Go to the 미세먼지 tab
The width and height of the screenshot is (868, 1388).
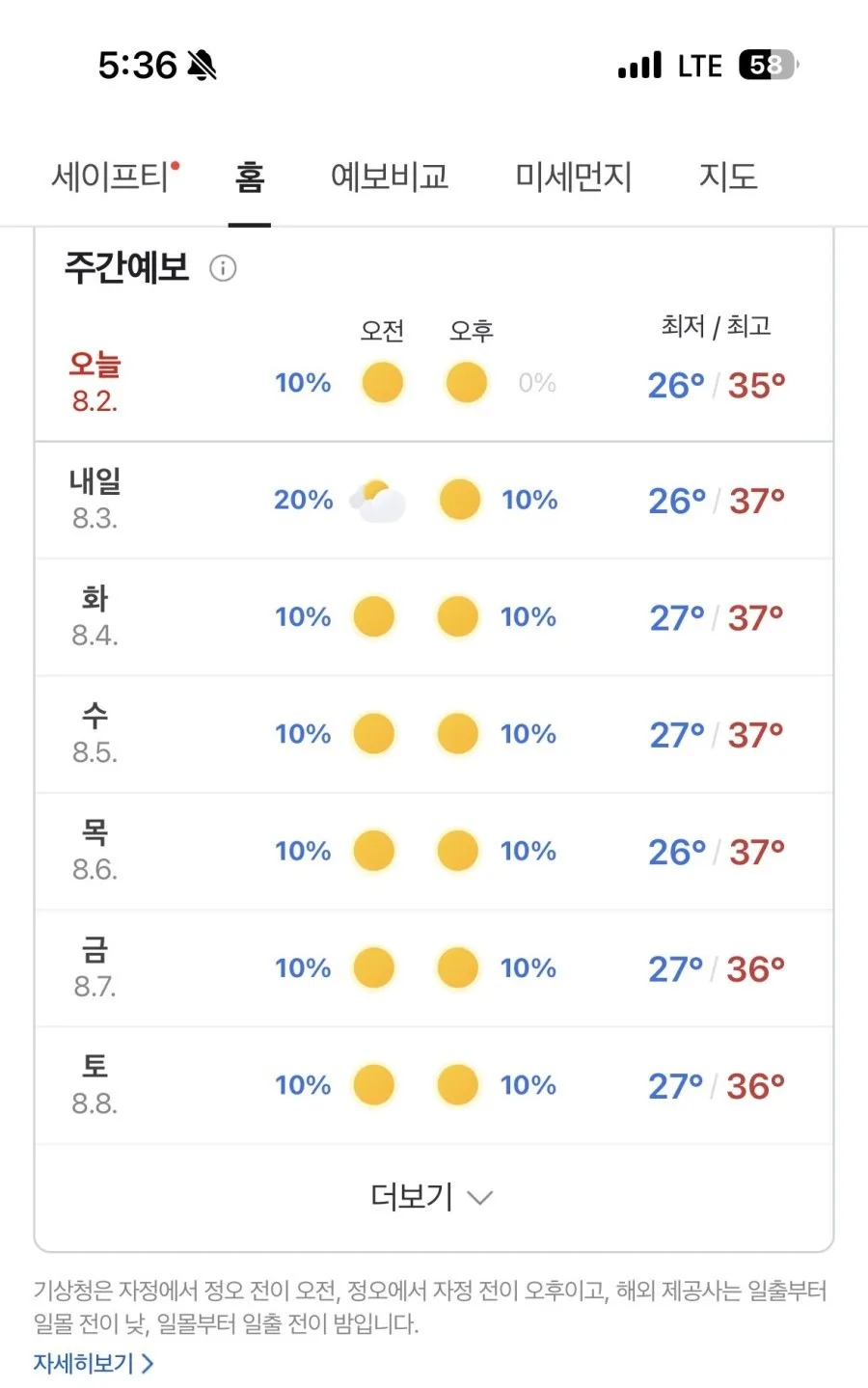click(573, 177)
